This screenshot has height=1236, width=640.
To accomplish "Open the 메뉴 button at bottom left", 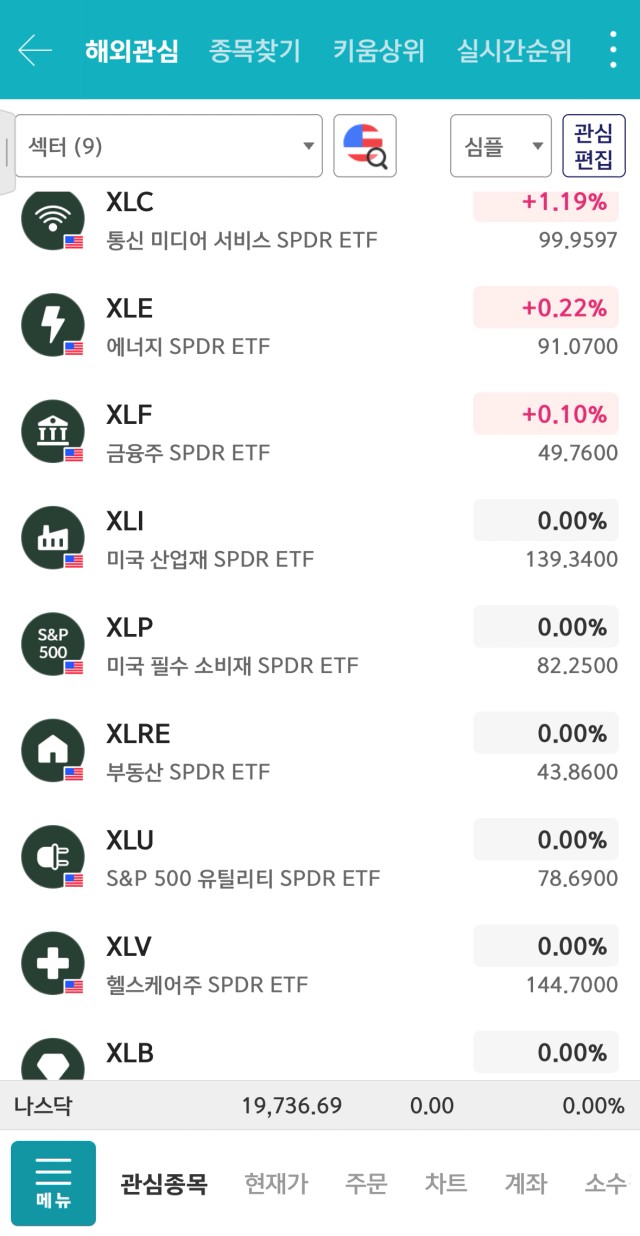I will click(53, 1184).
